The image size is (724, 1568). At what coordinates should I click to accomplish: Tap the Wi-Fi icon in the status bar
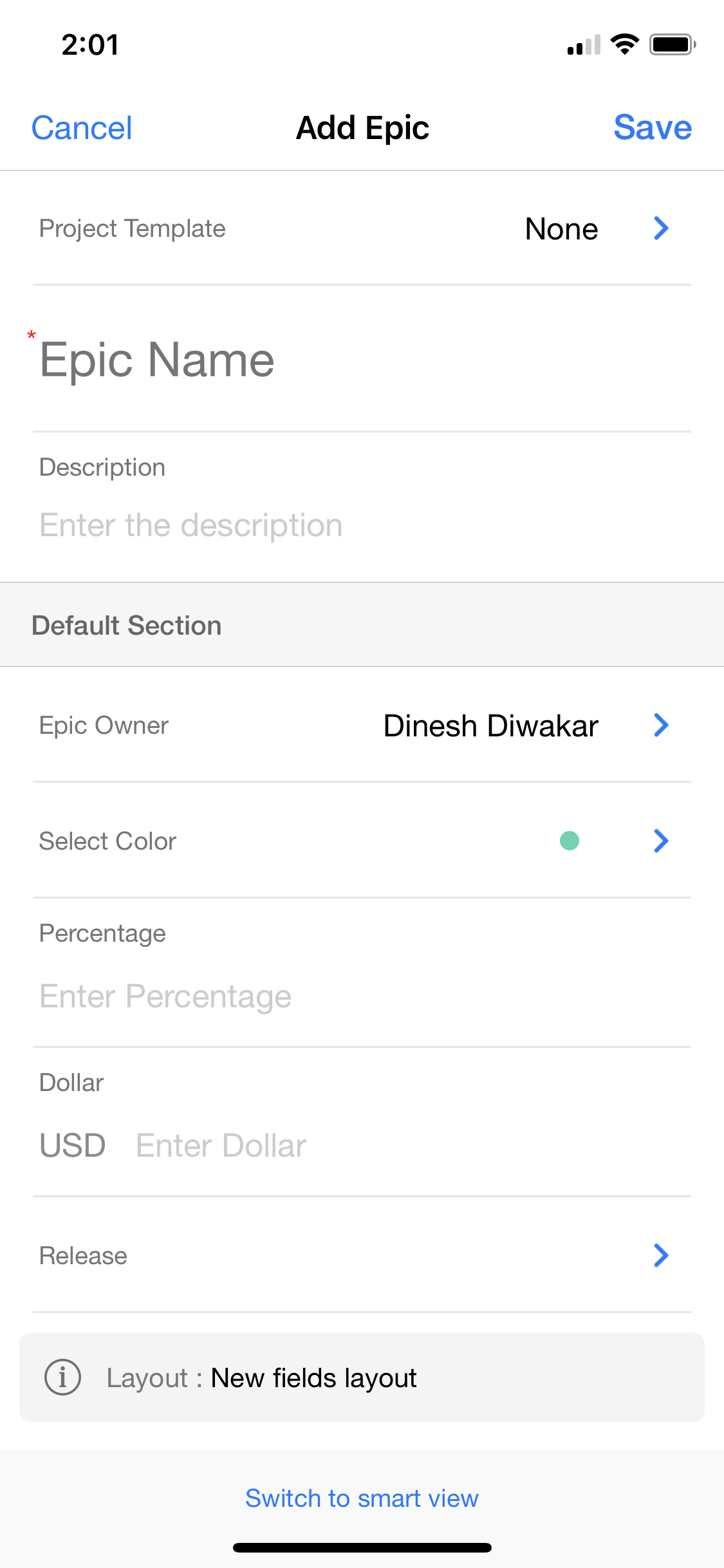pyautogui.click(x=622, y=44)
